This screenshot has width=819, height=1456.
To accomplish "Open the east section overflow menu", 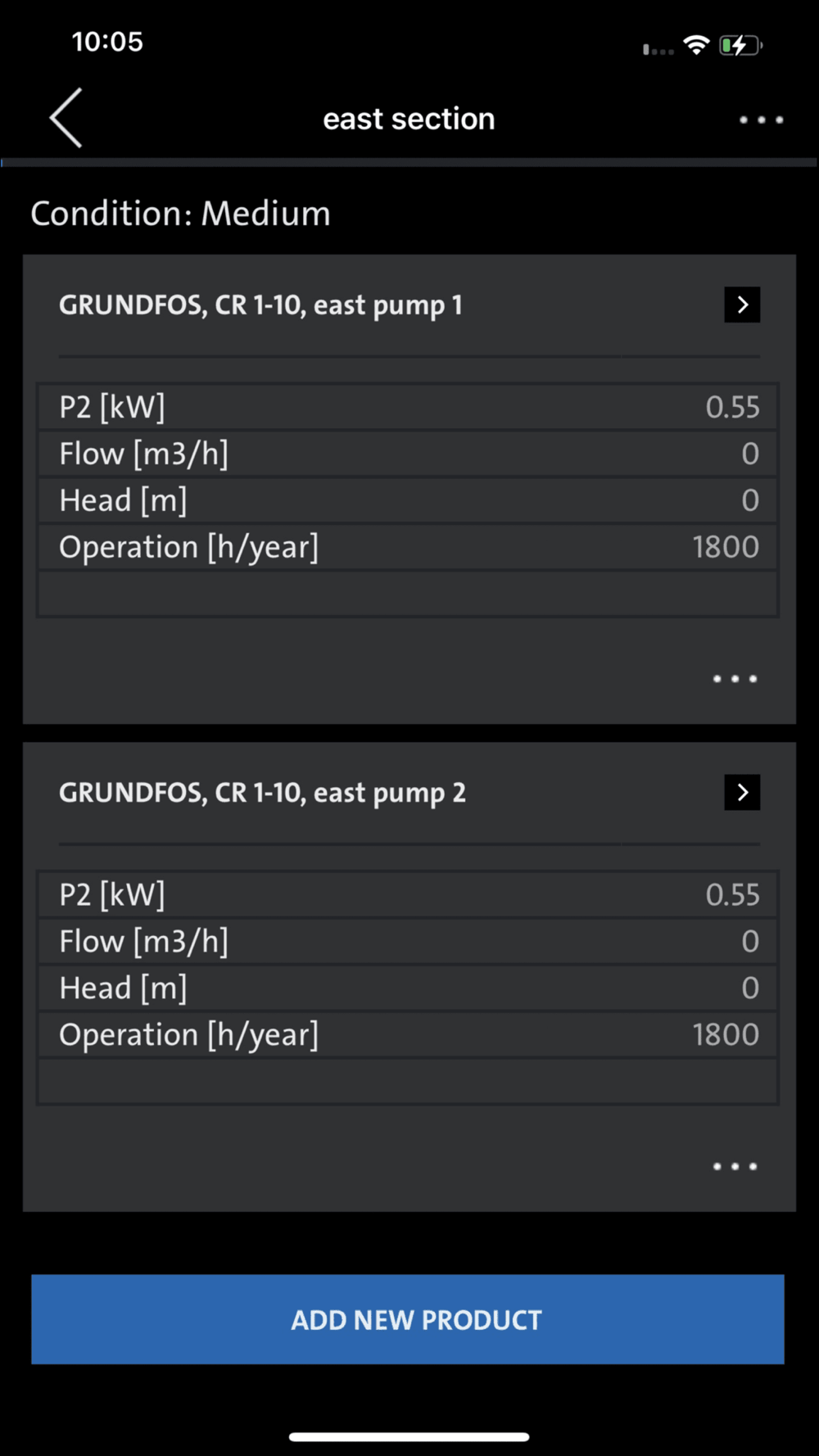I will (x=761, y=120).
